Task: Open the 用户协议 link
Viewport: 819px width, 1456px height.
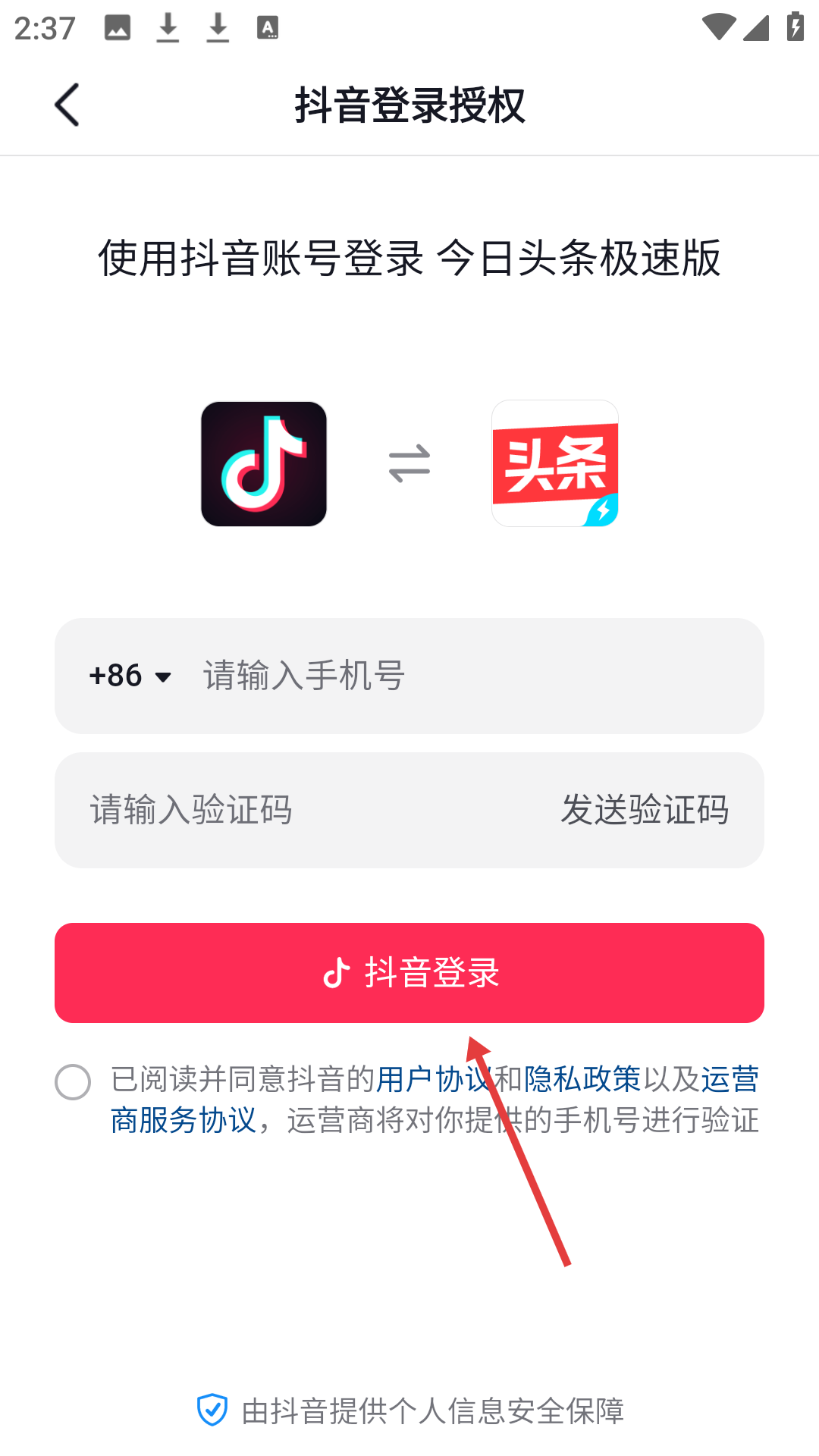Action: 435,1079
